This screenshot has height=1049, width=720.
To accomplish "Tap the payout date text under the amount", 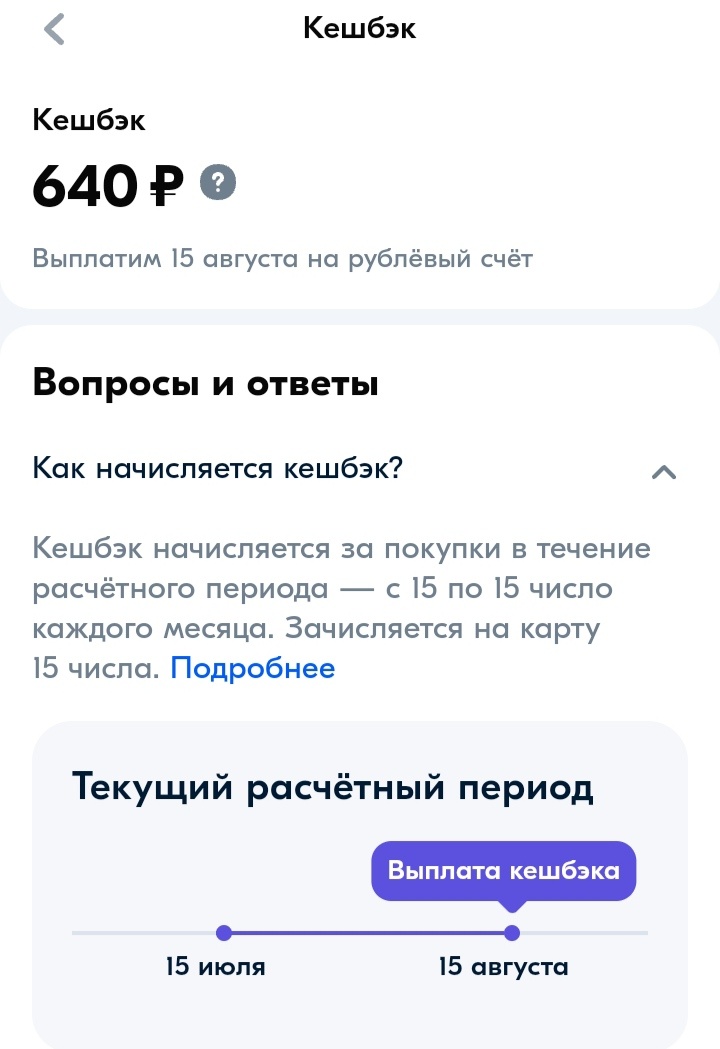I will 283,257.
